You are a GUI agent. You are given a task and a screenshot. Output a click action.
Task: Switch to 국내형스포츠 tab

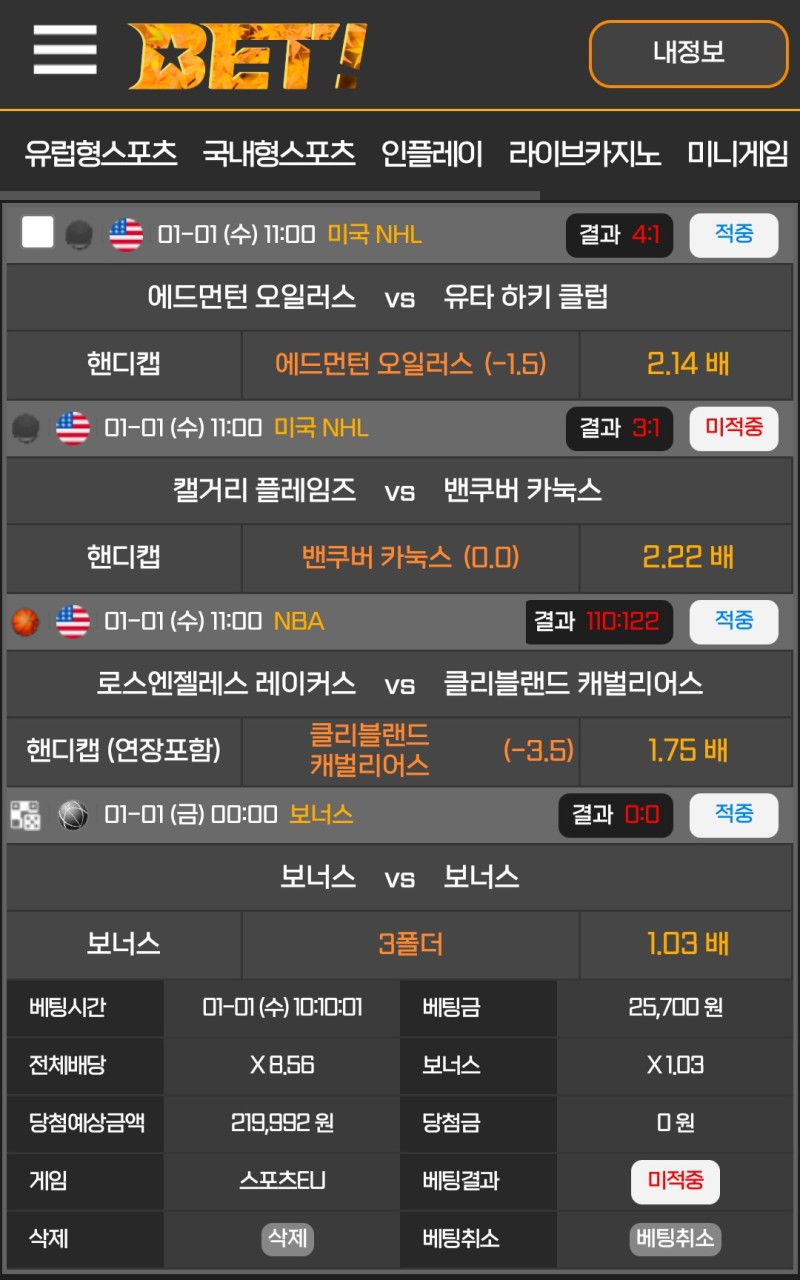pyautogui.click(x=279, y=154)
